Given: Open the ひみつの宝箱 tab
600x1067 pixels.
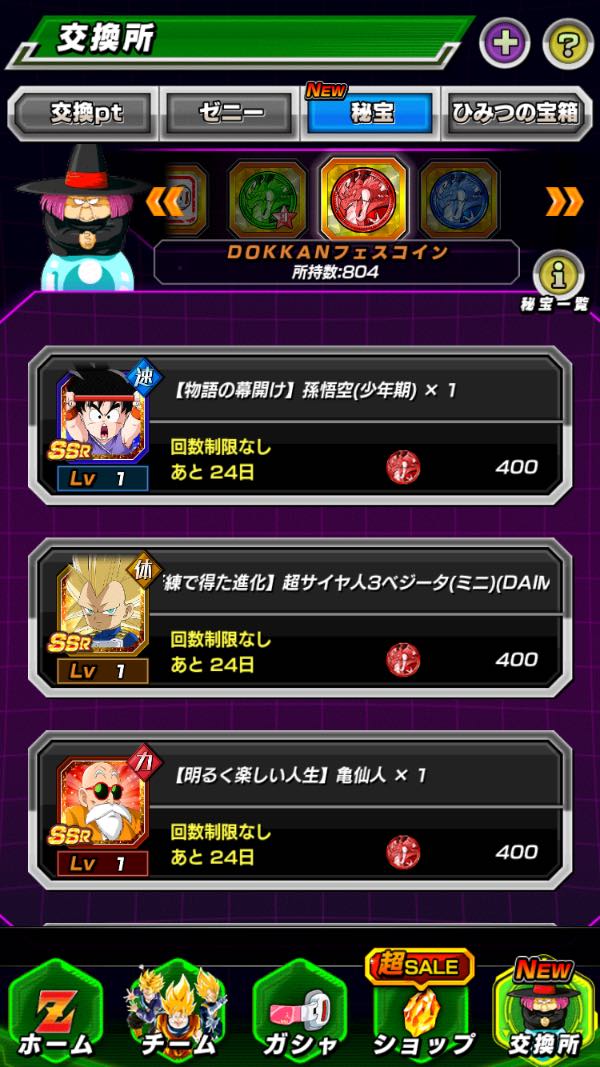Looking at the screenshot, I should click(516, 113).
